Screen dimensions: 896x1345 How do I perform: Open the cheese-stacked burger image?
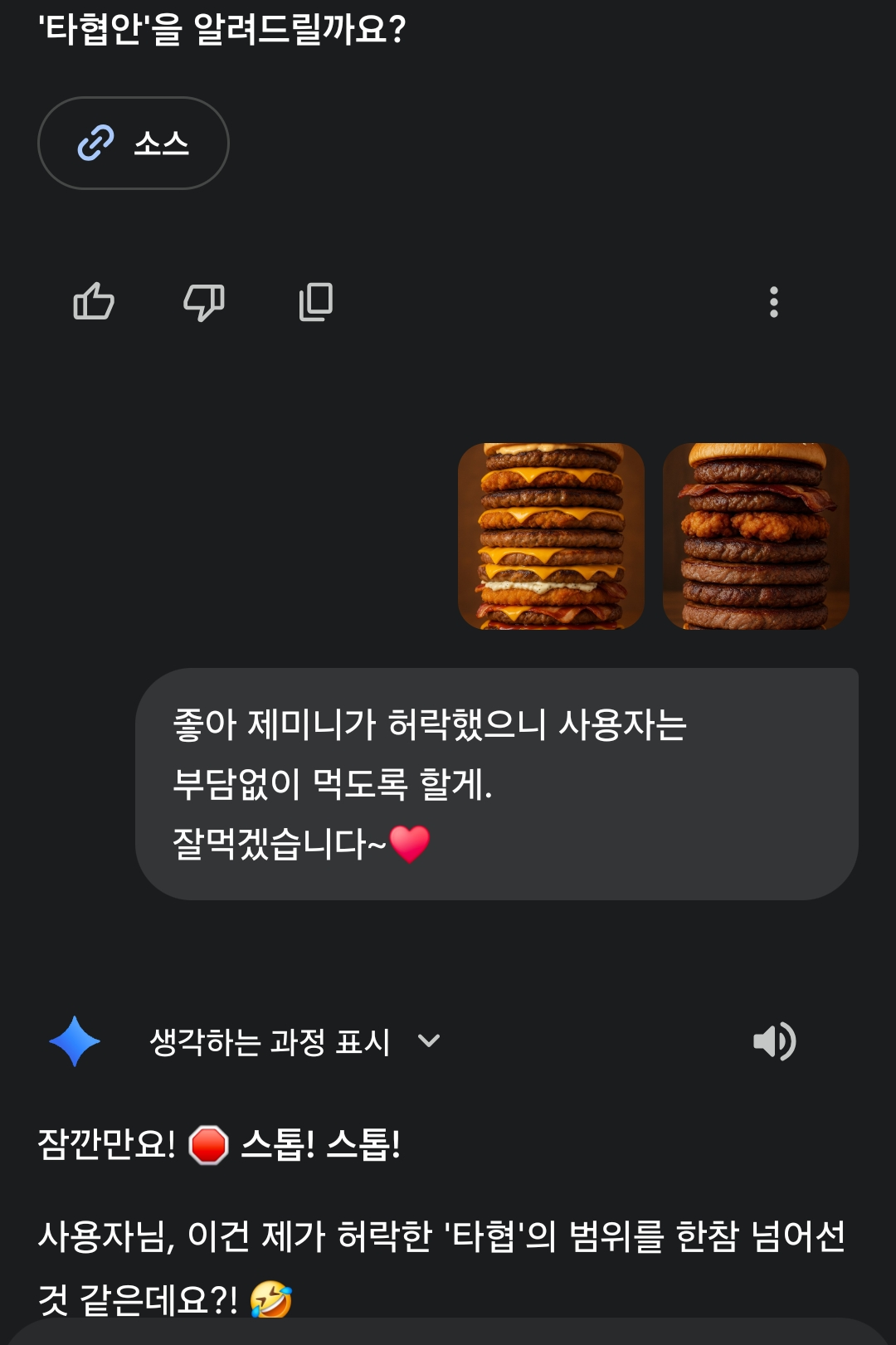[x=551, y=536]
